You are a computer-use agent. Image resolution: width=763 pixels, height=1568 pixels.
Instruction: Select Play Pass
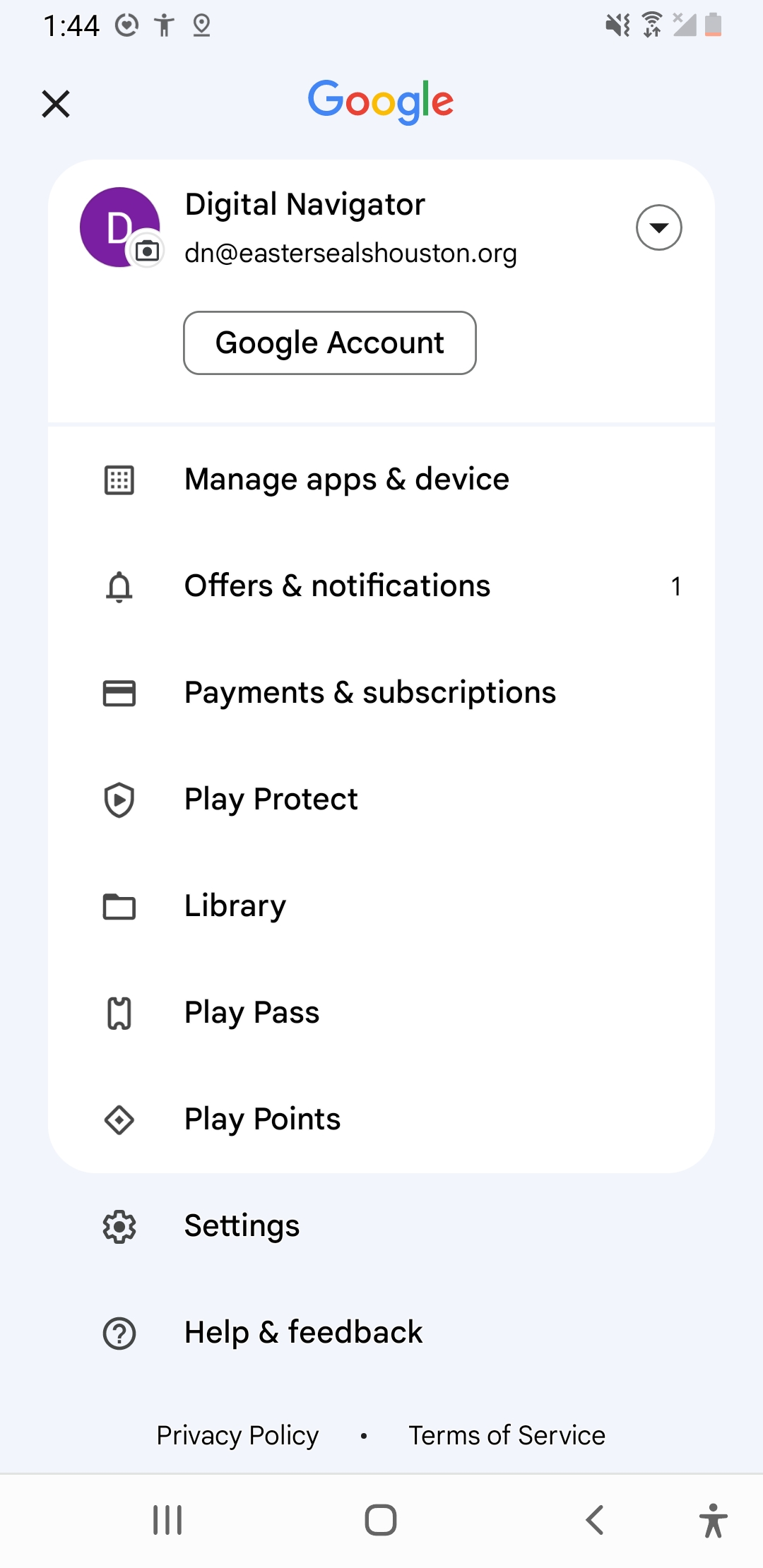(381, 1013)
